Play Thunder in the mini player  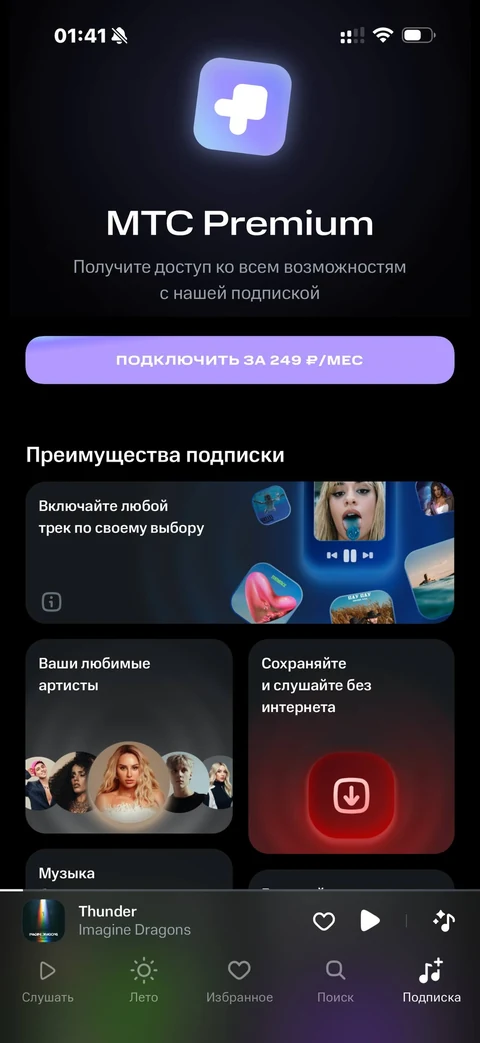pyautogui.click(x=370, y=921)
